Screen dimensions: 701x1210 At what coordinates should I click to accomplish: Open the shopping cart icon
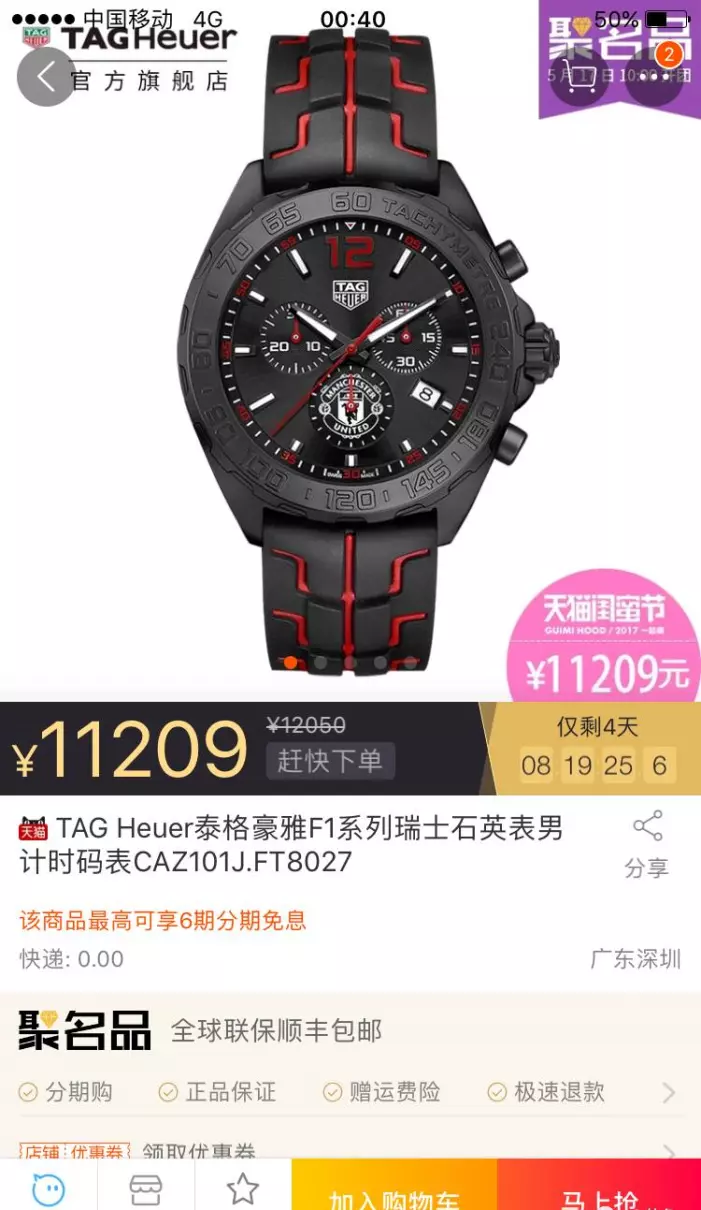point(581,76)
